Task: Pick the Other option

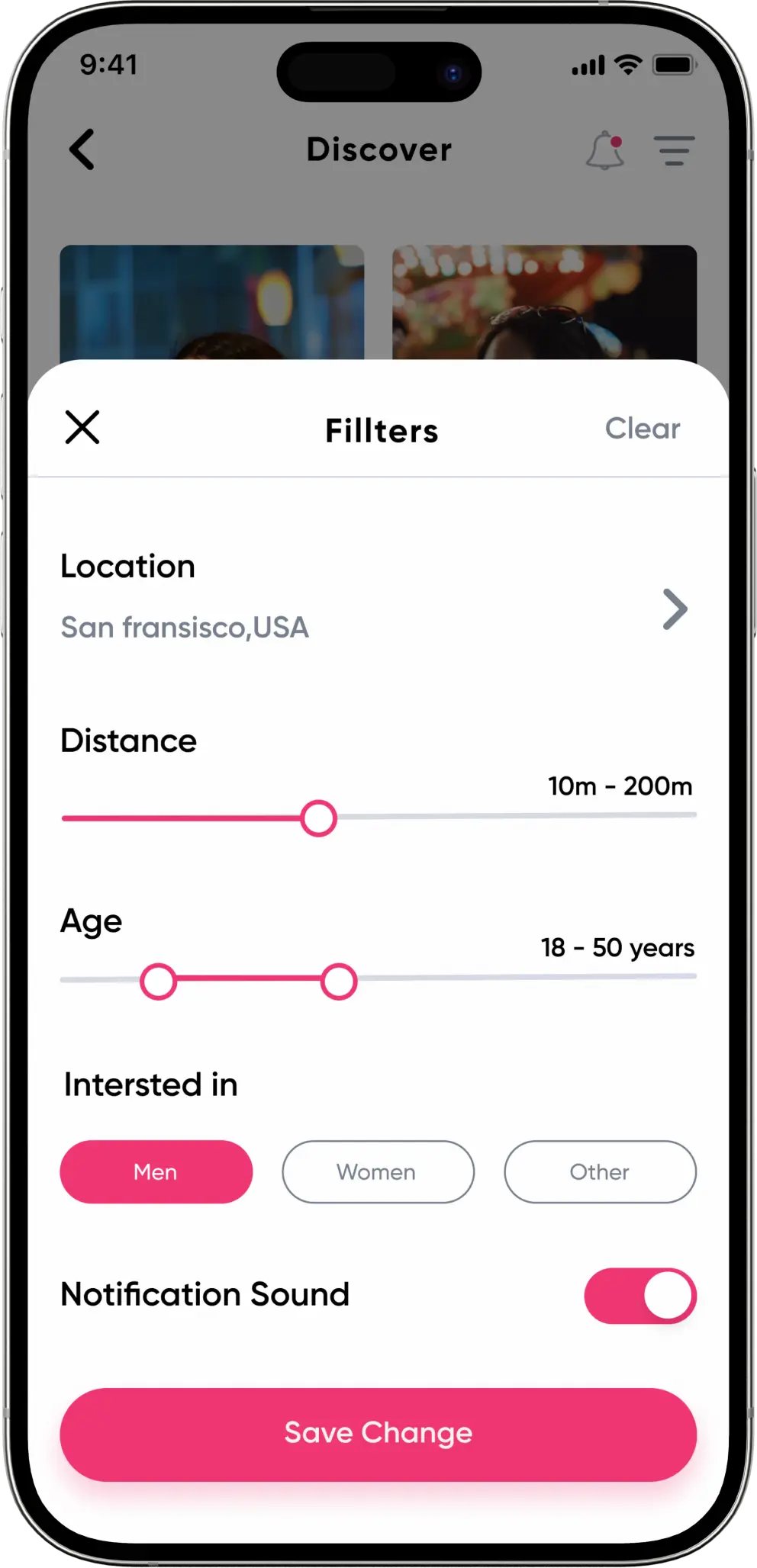Action: click(x=600, y=1171)
